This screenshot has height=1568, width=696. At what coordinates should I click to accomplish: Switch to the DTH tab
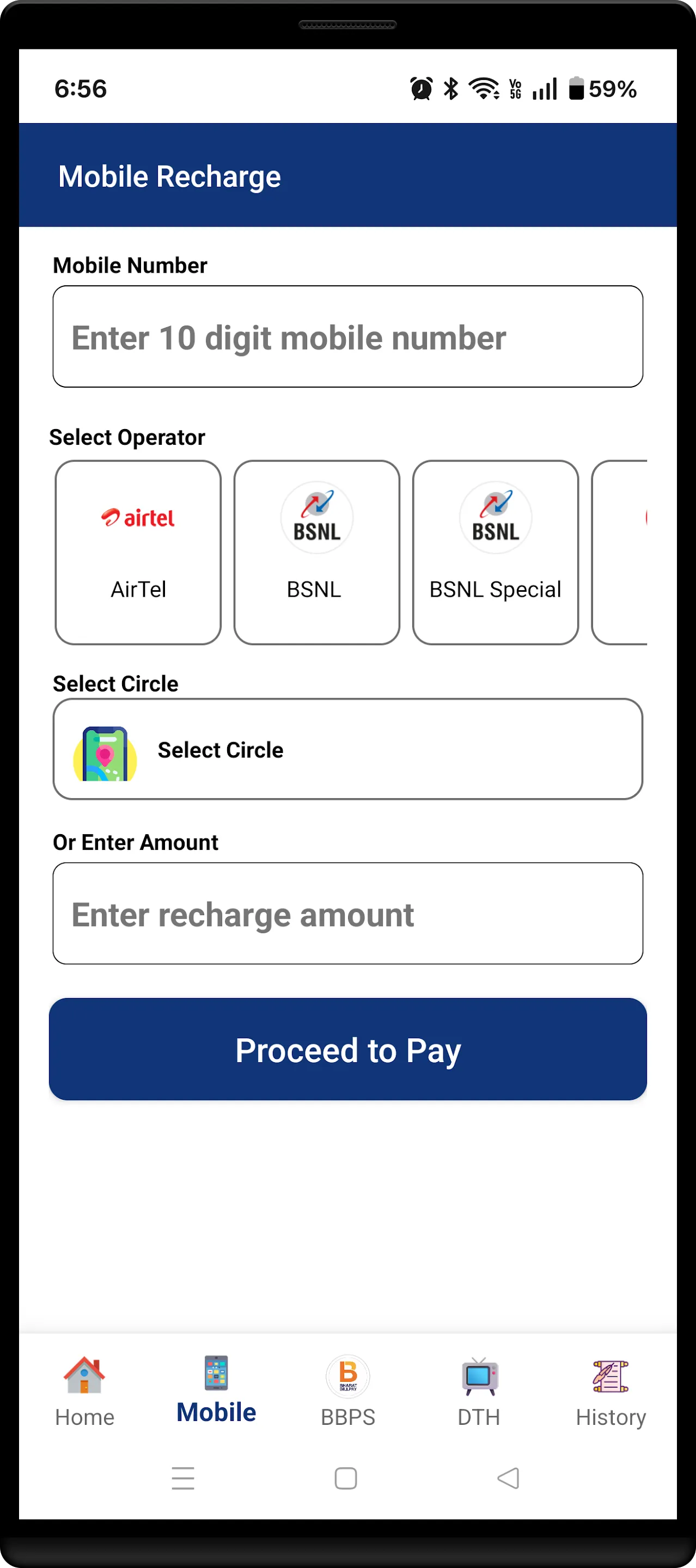(479, 1394)
